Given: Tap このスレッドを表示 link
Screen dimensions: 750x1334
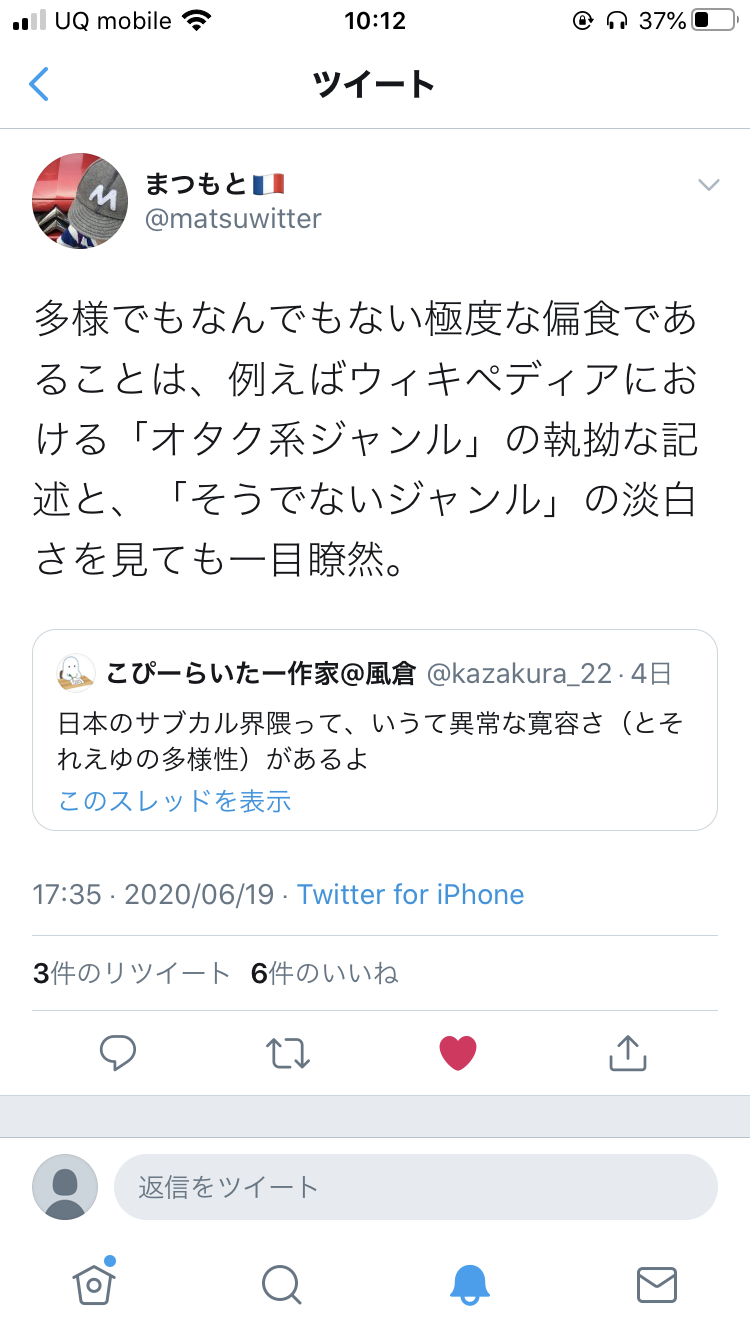Looking at the screenshot, I should pos(175,801).
